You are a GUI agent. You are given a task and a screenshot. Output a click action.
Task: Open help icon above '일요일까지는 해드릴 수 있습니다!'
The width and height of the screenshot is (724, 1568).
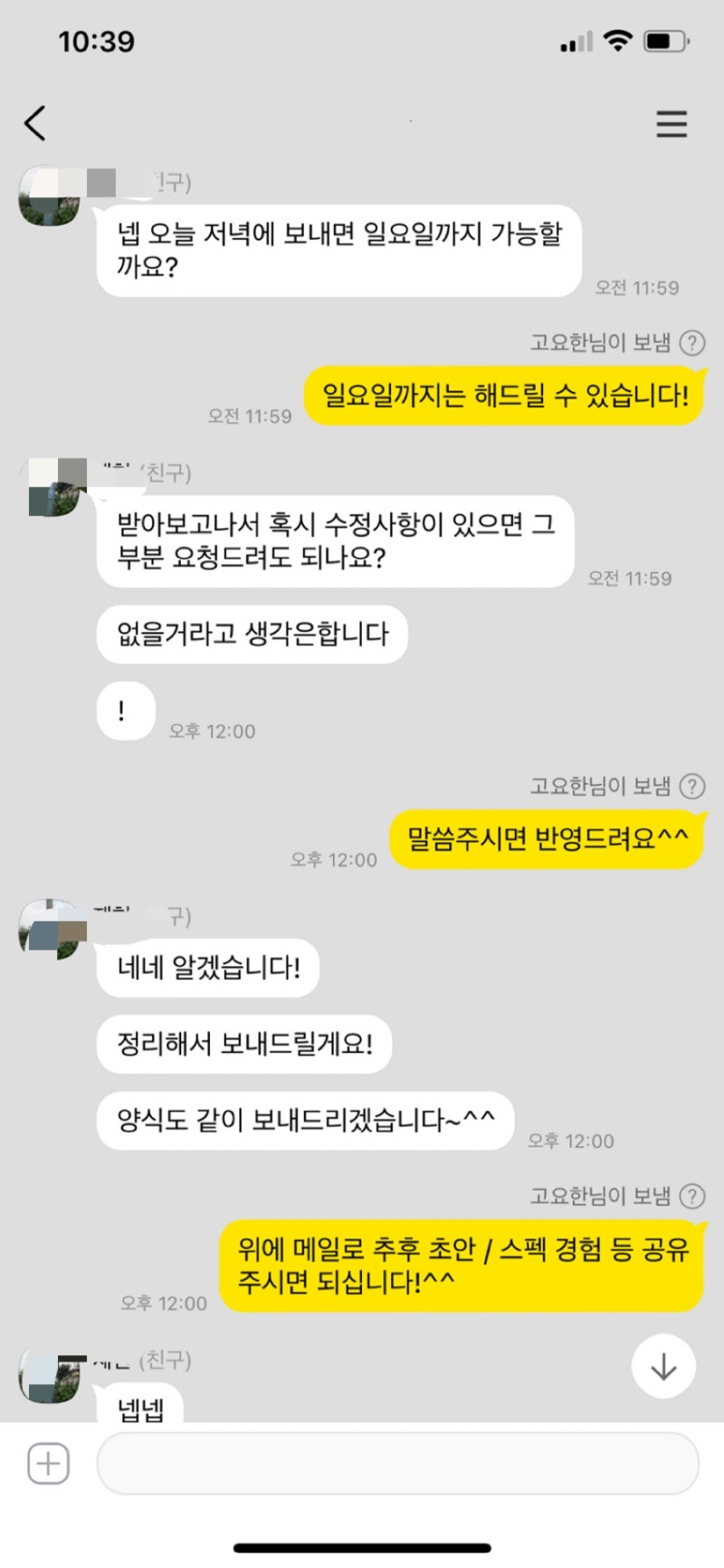(x=692, y=343)
